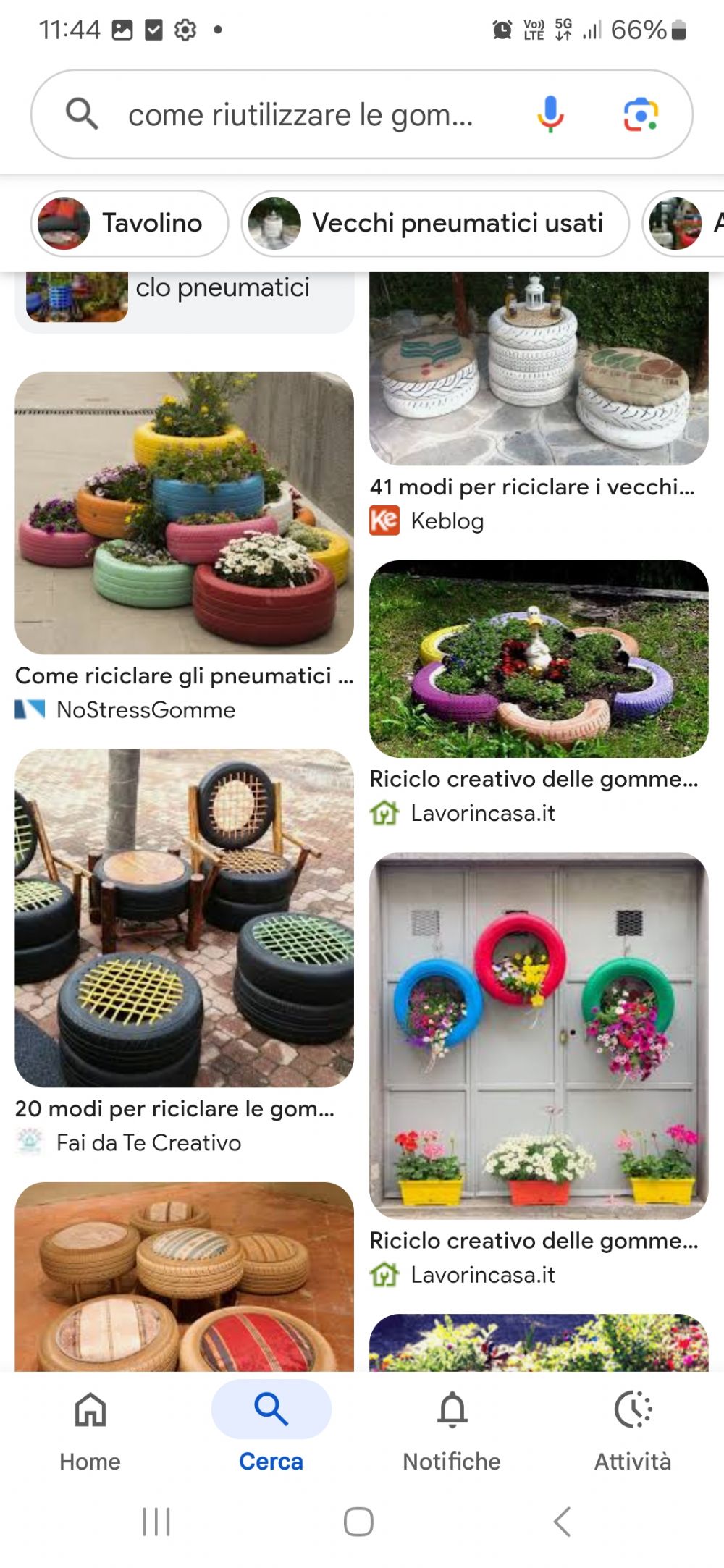Open the Notifiche tab
The image size is (724, 1568).
click(x=452, y=1430)
